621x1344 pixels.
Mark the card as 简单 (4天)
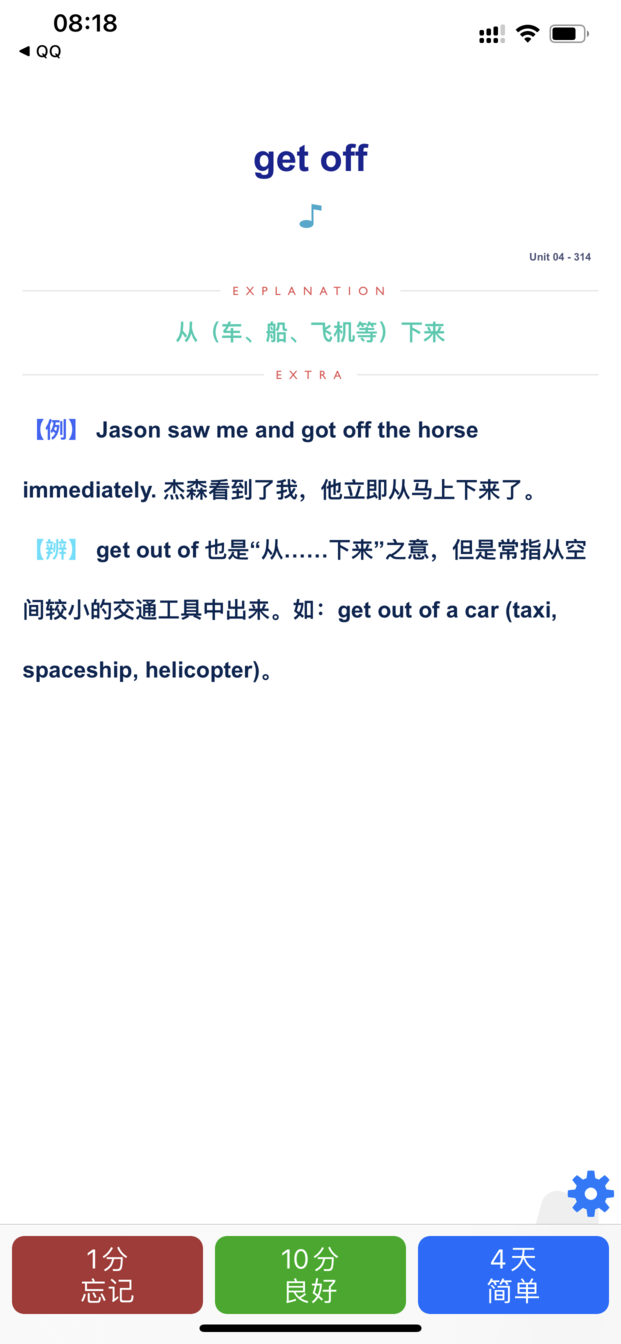pyautogui.click(x=513, y=1275)
